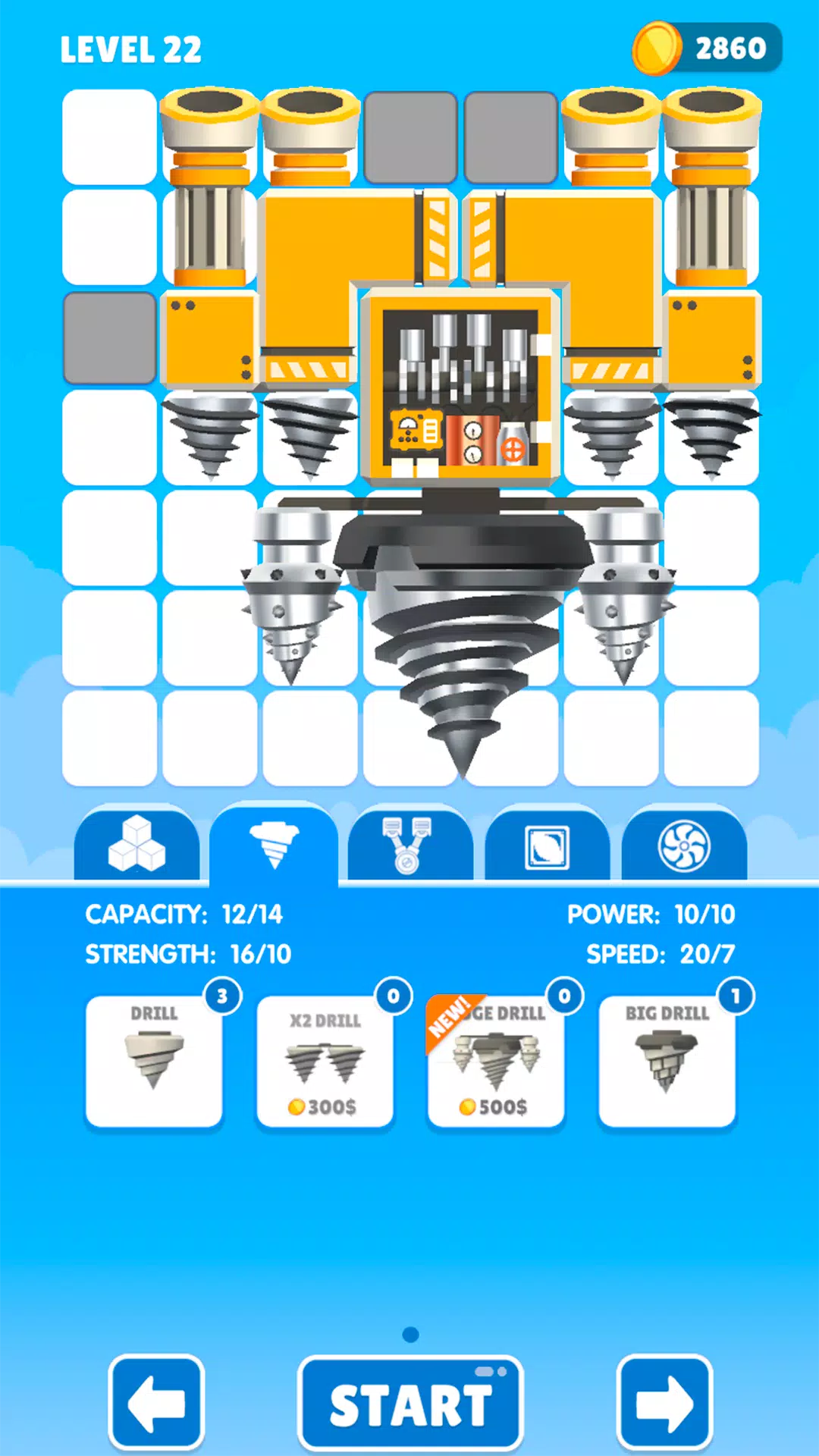Switch to the blocks parts tab
Screen dimensions: 819x1456
pos(136,844)
